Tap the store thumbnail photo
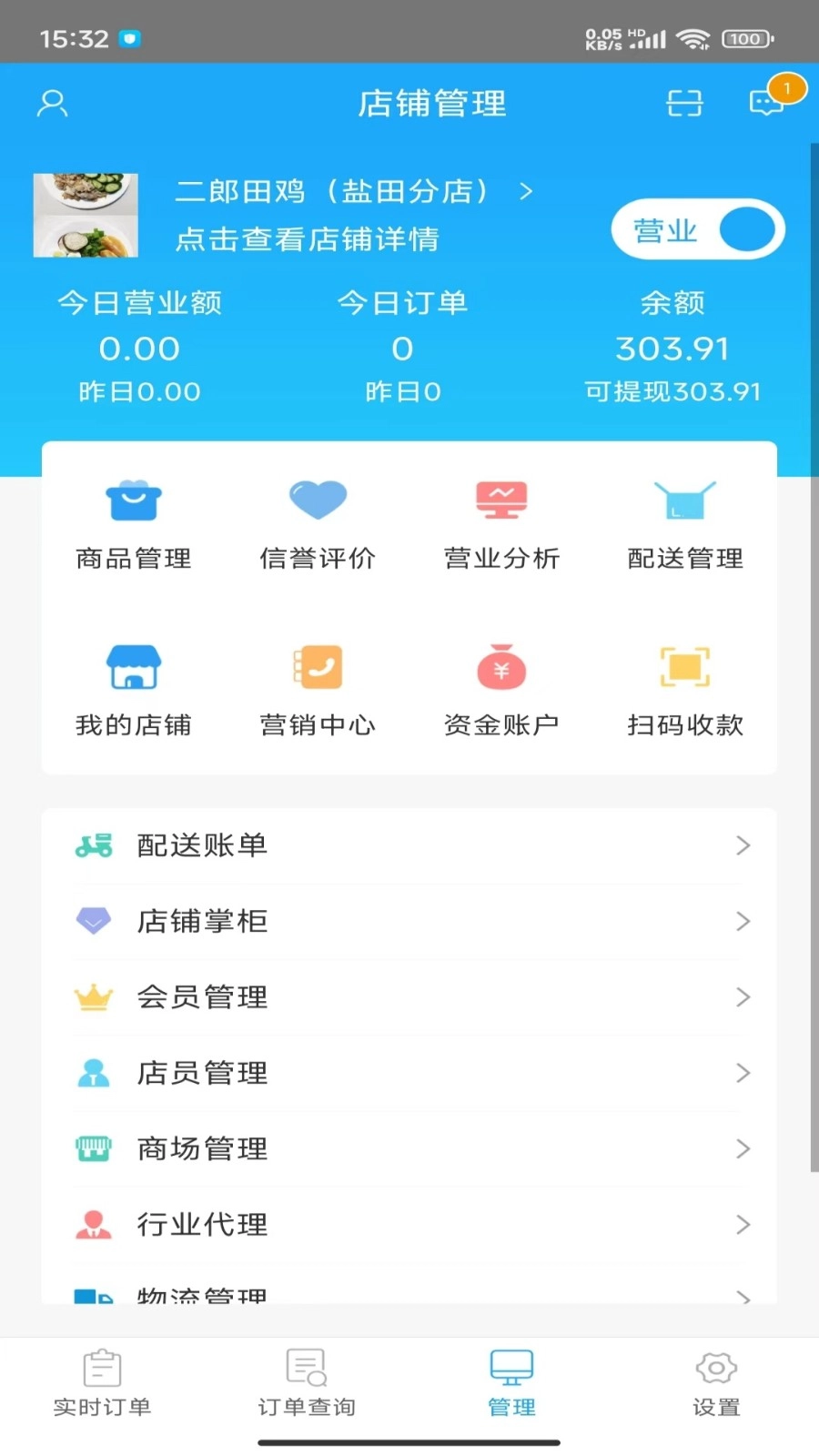 click(x=85, y=215)
